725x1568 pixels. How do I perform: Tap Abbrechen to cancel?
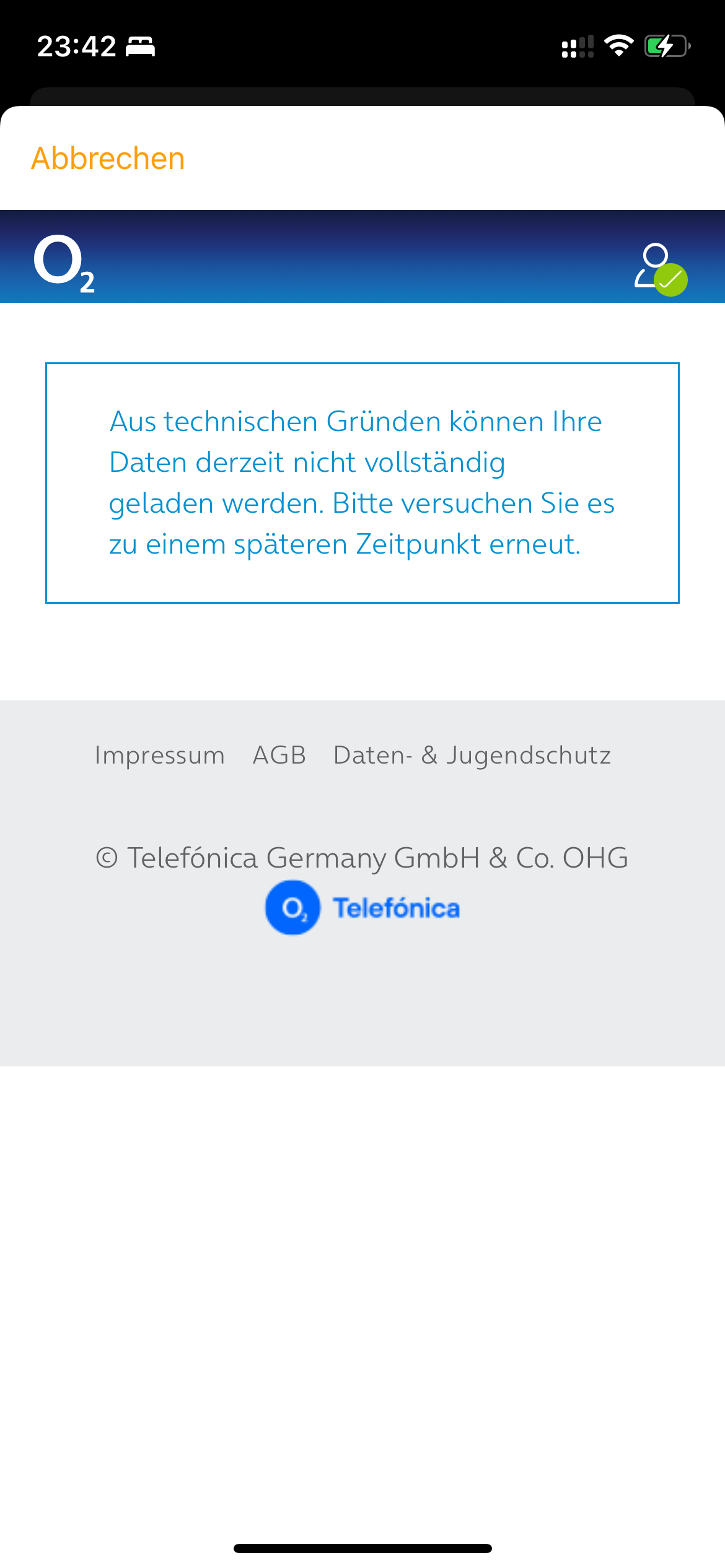(x=108, y=159)
